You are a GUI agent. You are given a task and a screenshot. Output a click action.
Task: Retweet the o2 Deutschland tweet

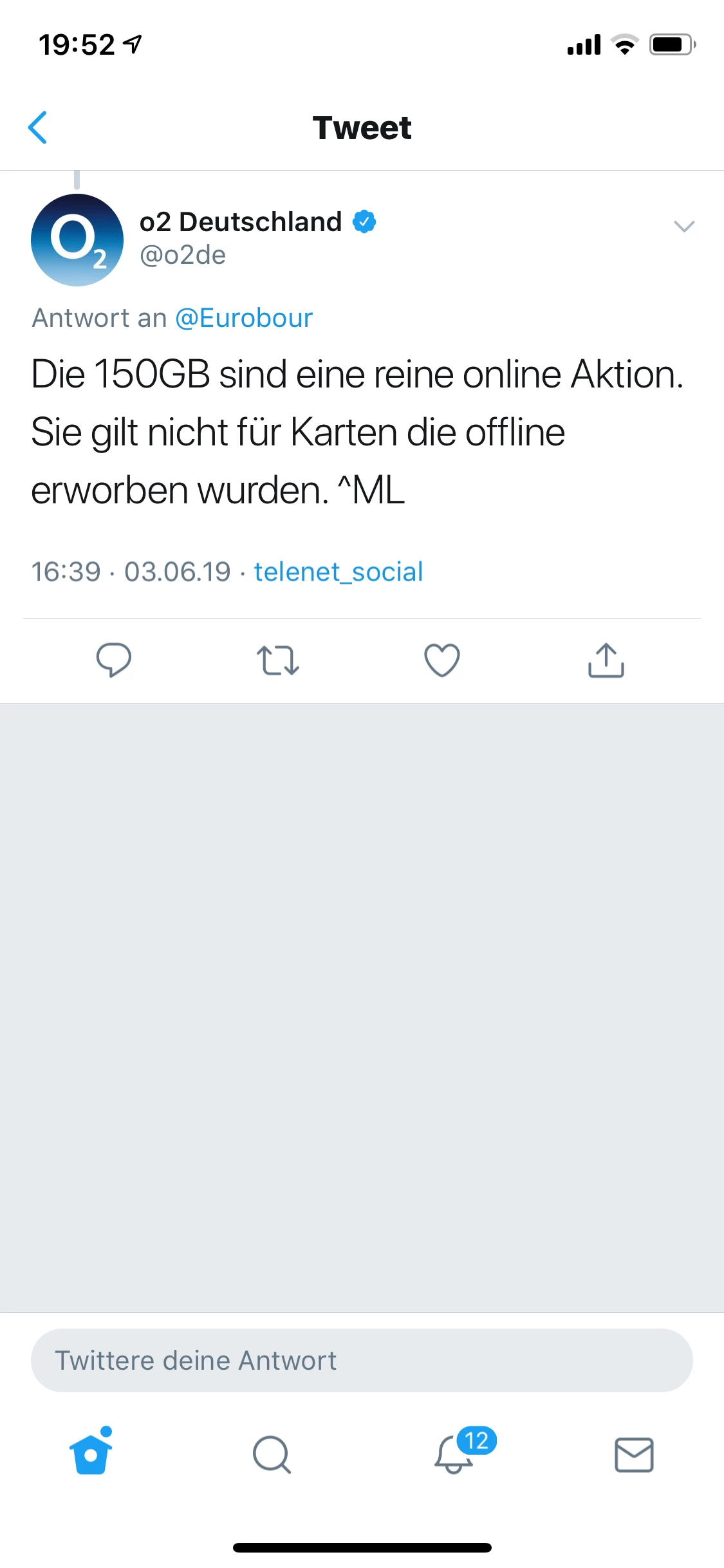277,660
